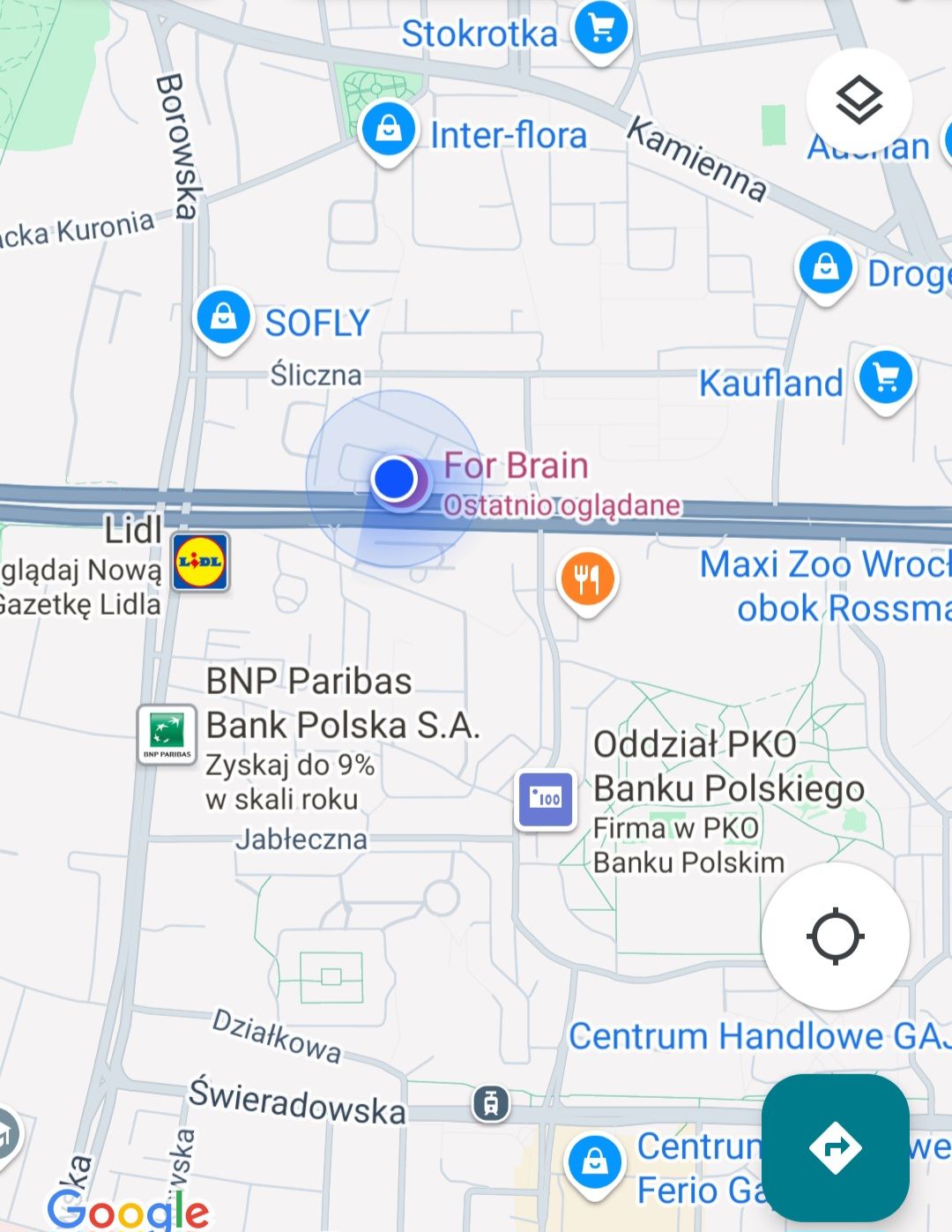Open Centrum Handlowe GAJ place label
The image size is (952, 1232).
758,1035
